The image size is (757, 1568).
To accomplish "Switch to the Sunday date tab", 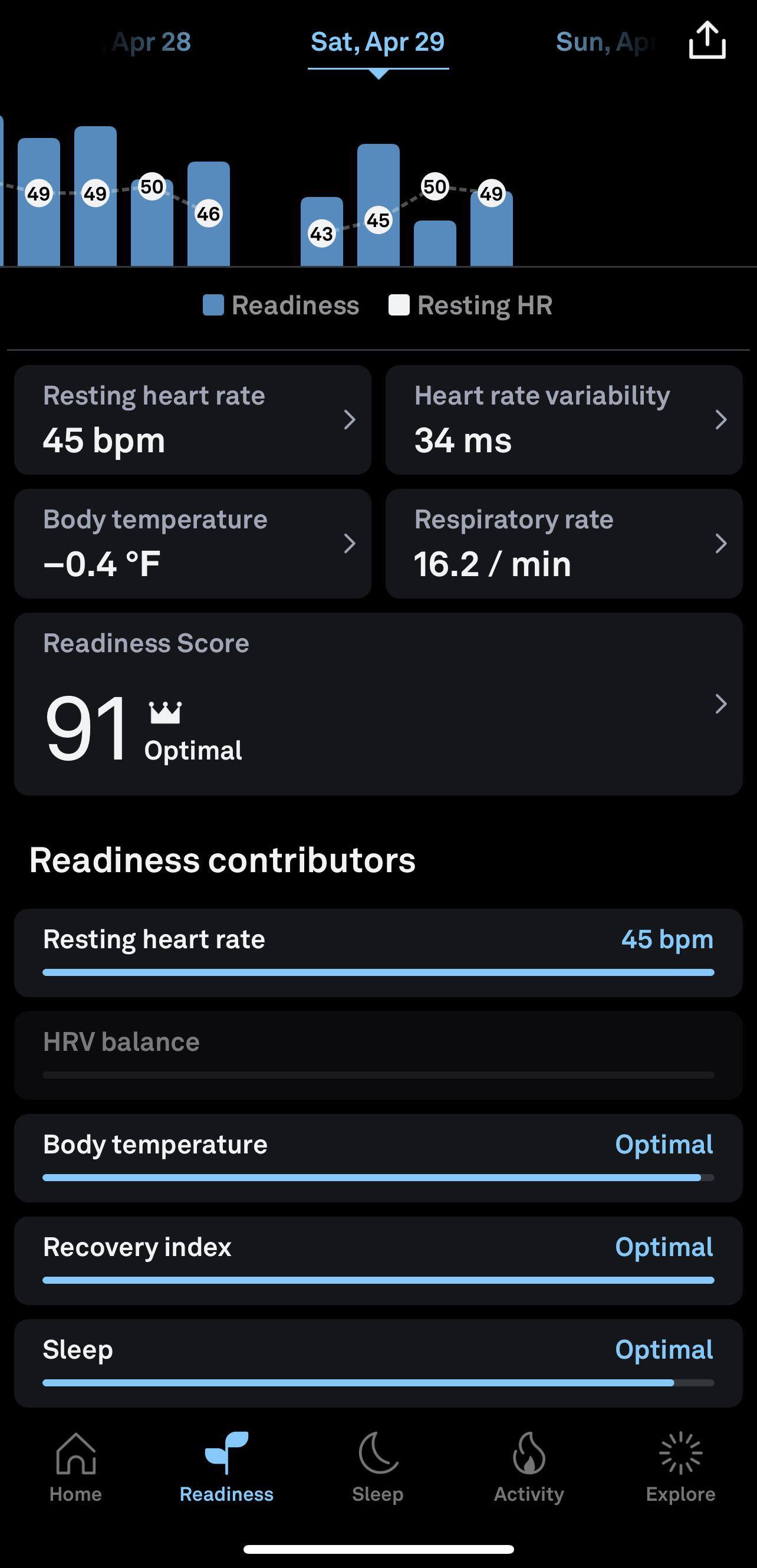I will 604,42.
